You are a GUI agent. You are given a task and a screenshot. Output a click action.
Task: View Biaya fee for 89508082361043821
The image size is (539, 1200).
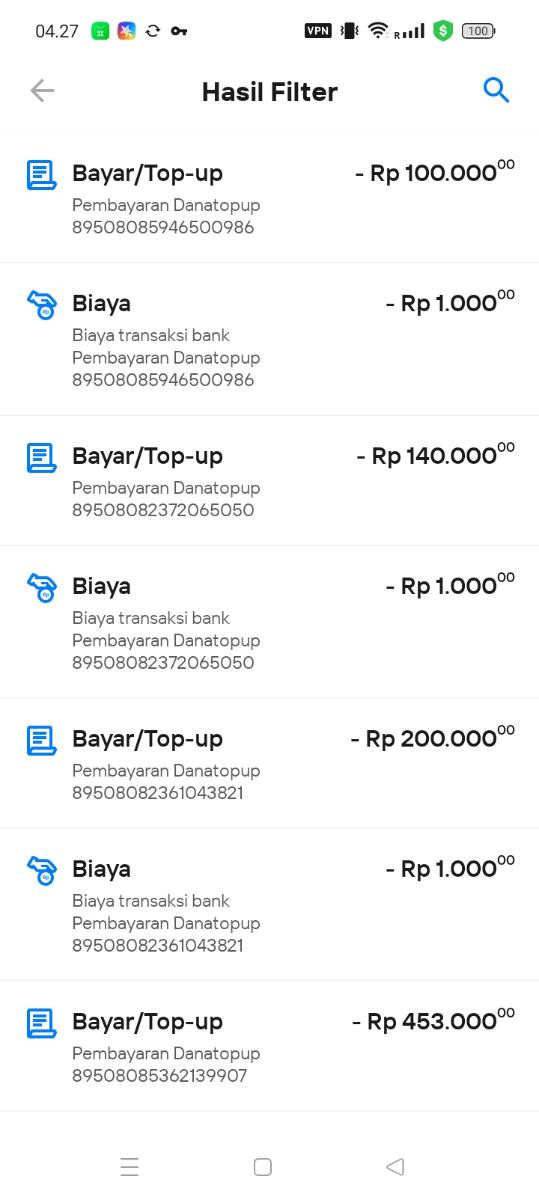click(270, 905)
